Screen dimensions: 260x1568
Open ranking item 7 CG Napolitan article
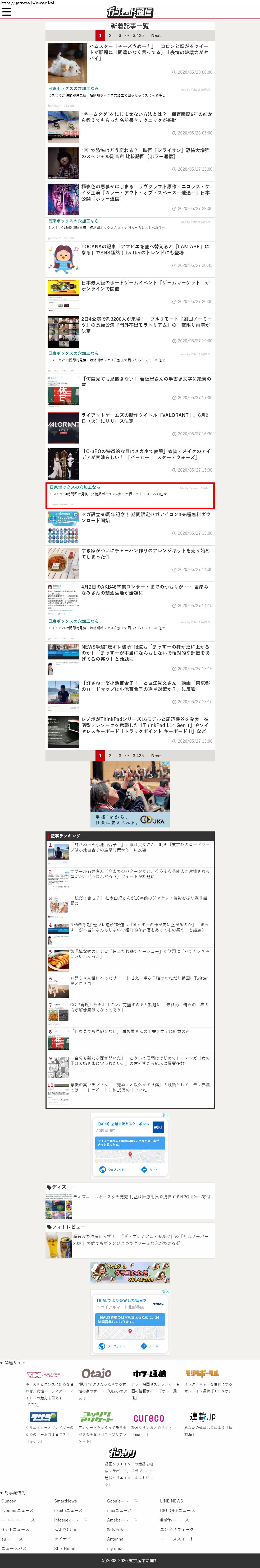tap(139, 1007)
